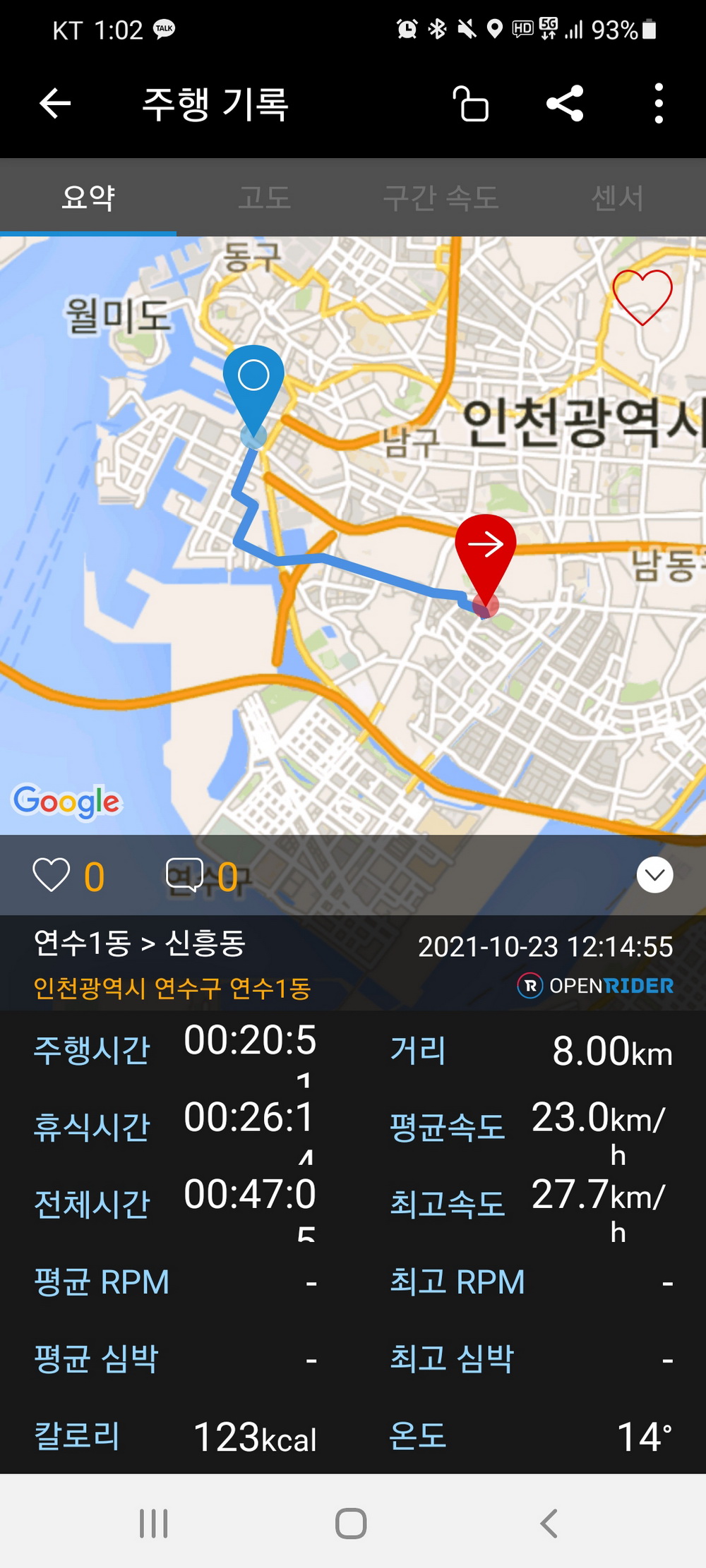Collapse the ride details panel
706x1568 pixels.
[654, 875]
